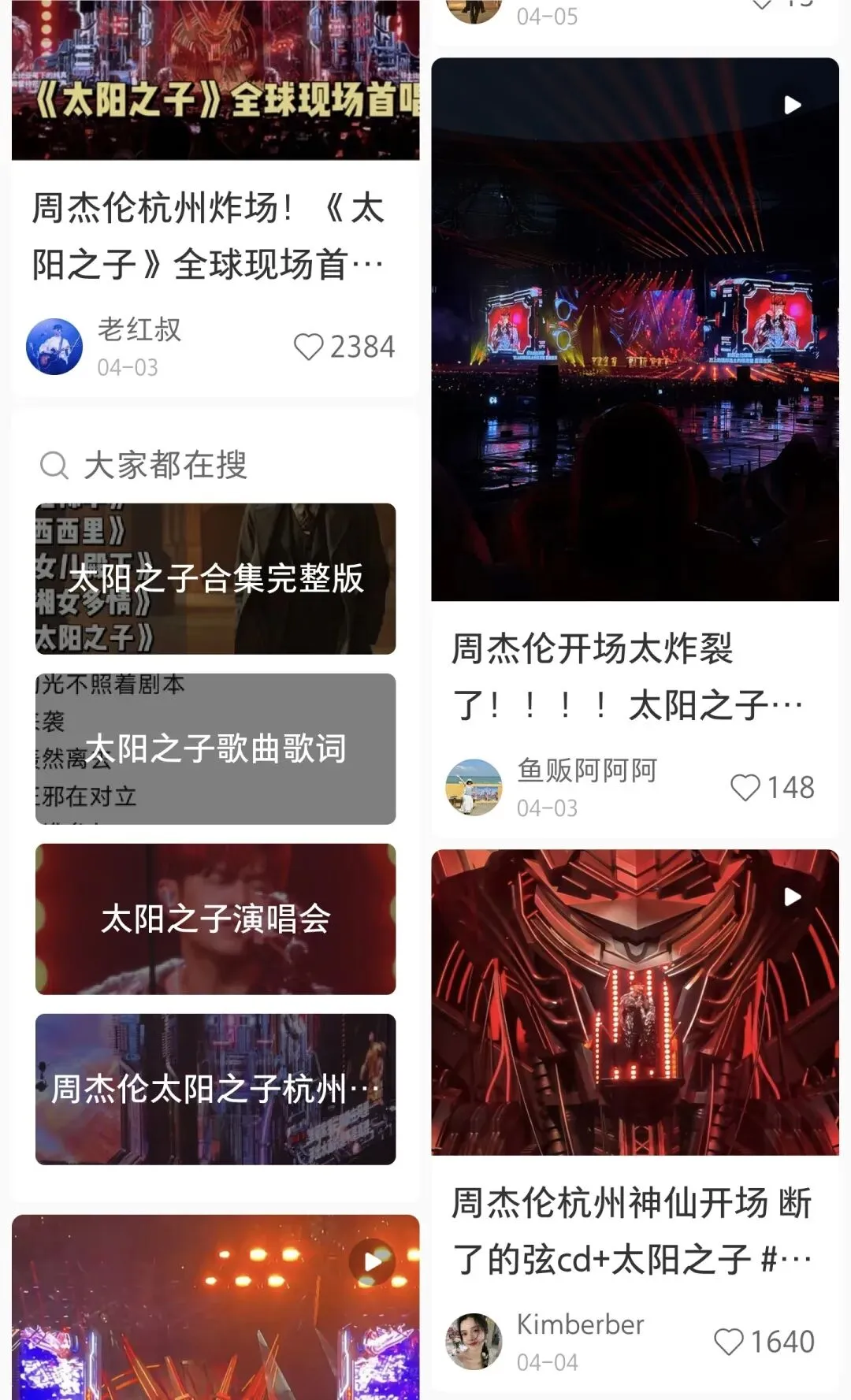View Kimberber's profile avatar
851x1400 pixels.
click(474, 1342)
